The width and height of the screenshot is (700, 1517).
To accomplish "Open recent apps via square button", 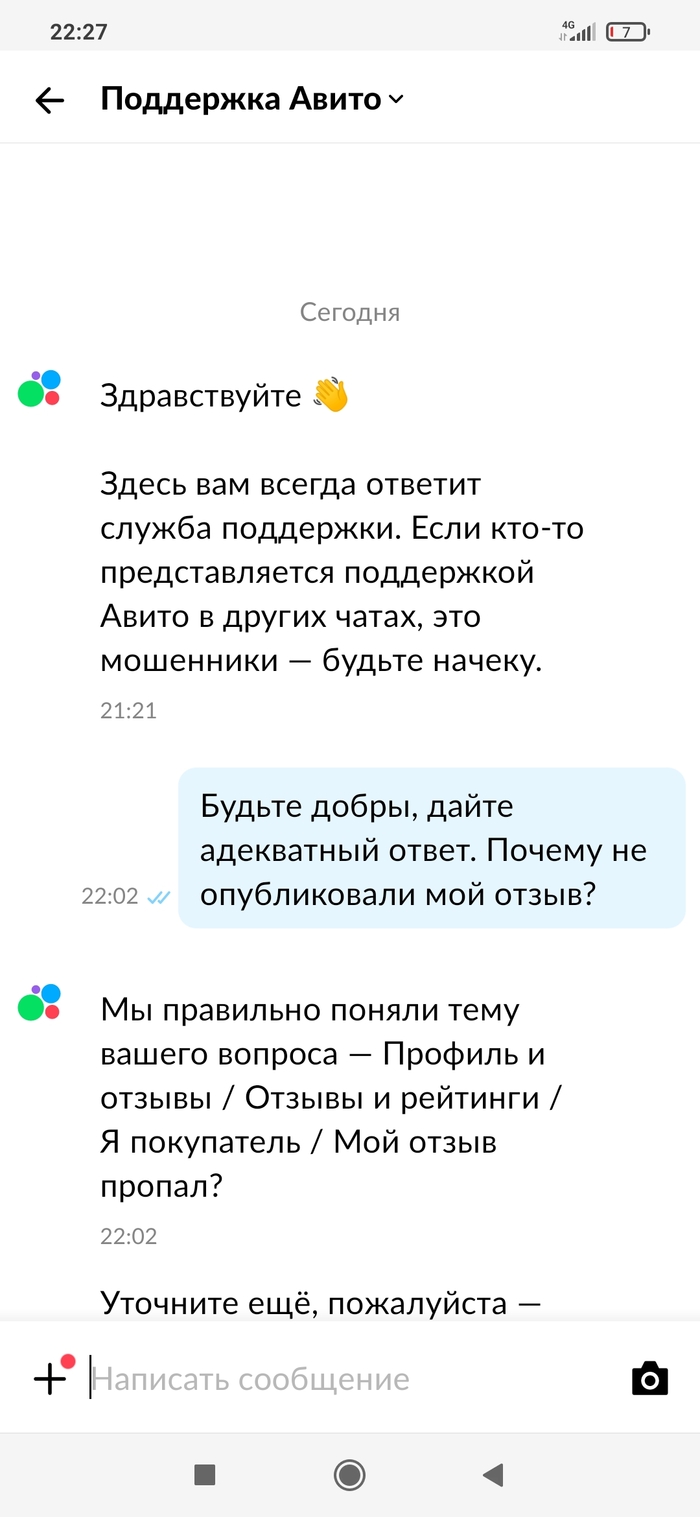I will click(x=204, y=1474).
